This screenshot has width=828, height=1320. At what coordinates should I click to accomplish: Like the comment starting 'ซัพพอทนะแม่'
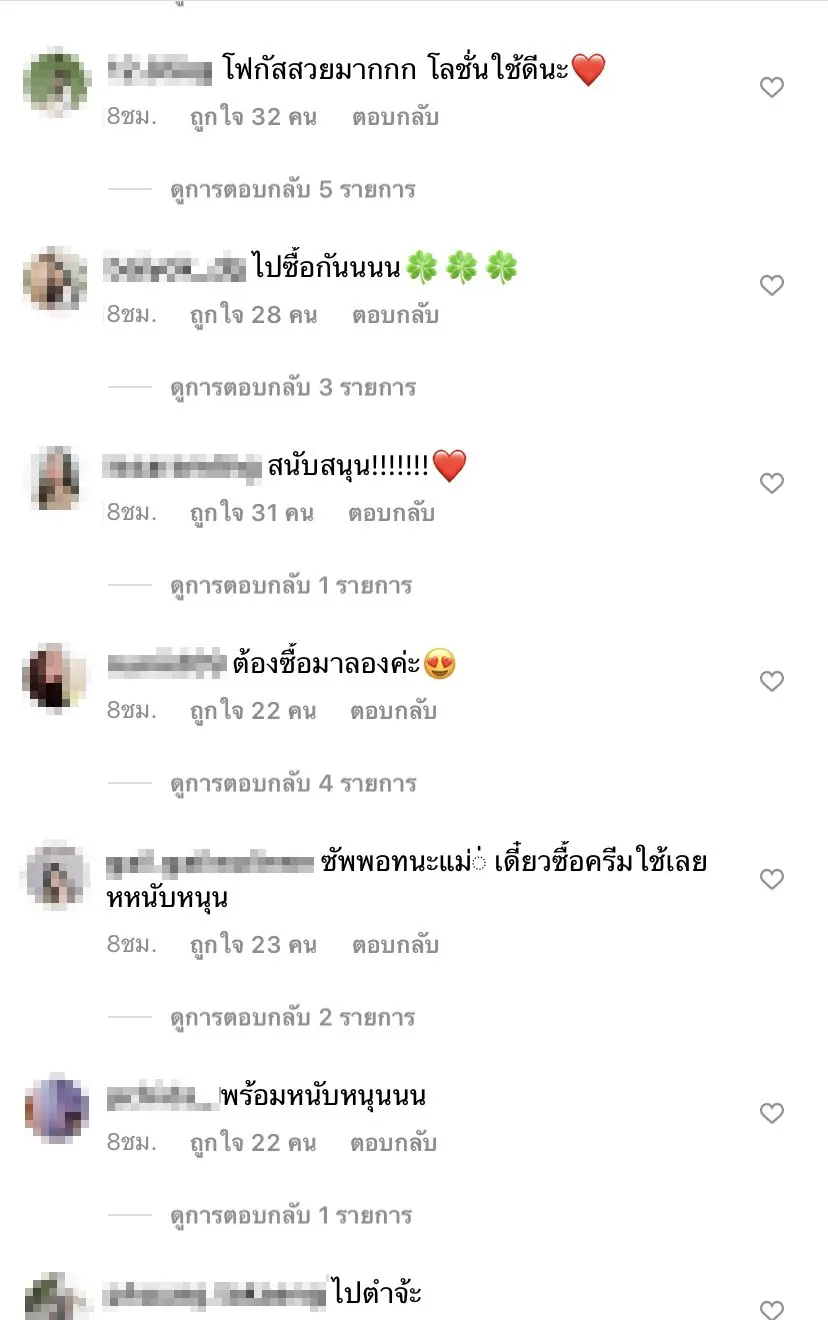pos(771,880)
